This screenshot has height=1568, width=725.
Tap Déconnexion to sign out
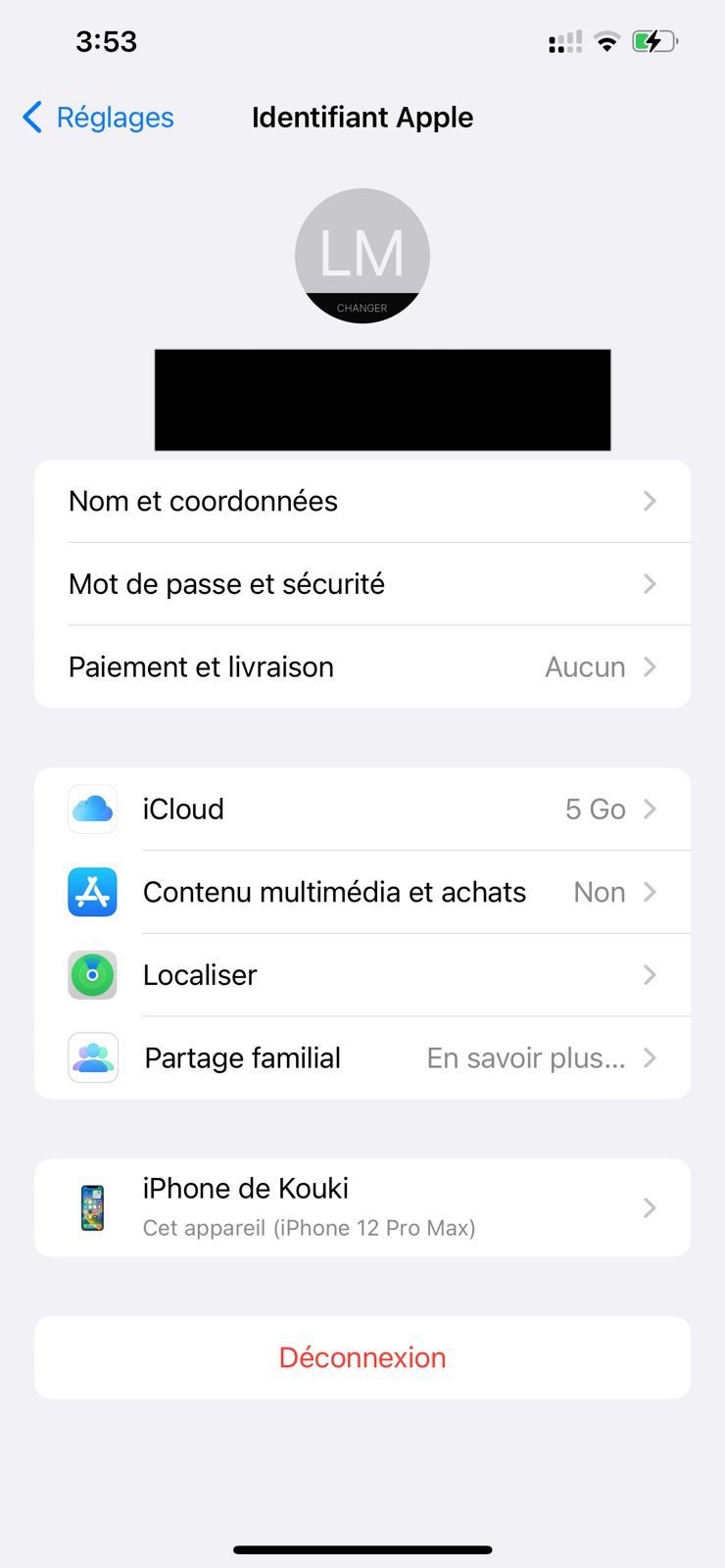pyautogui.click(x=362, y=1357)
